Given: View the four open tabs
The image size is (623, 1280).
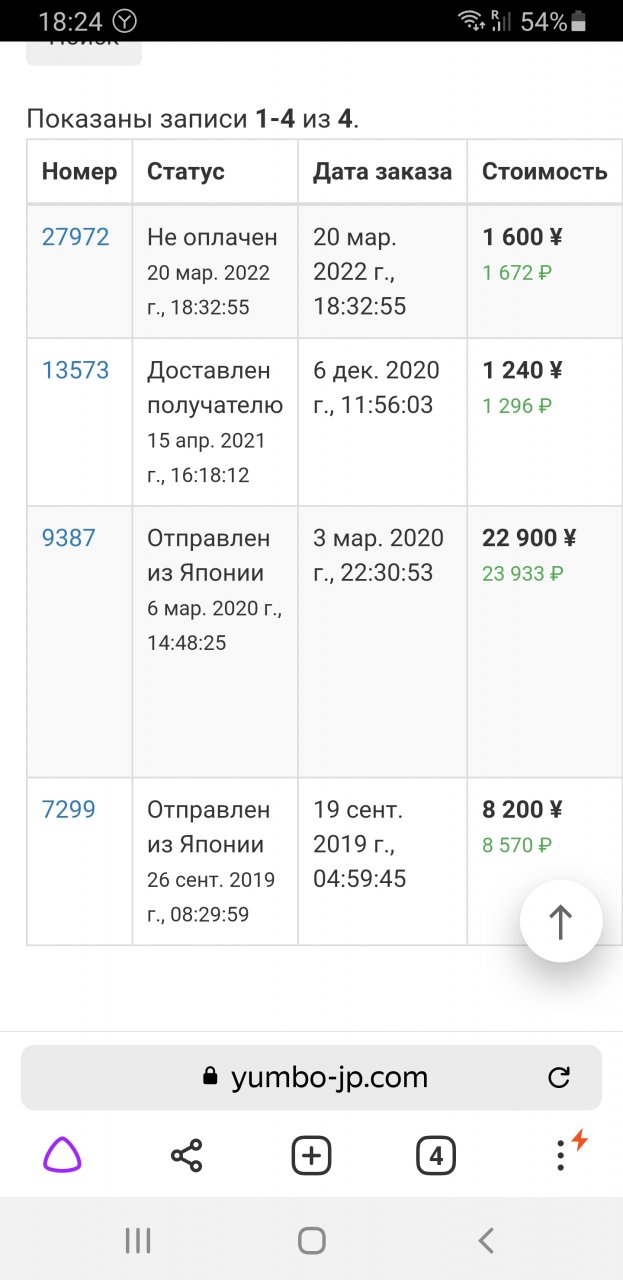Looking at the screenshot, I should click(436, 1156).
